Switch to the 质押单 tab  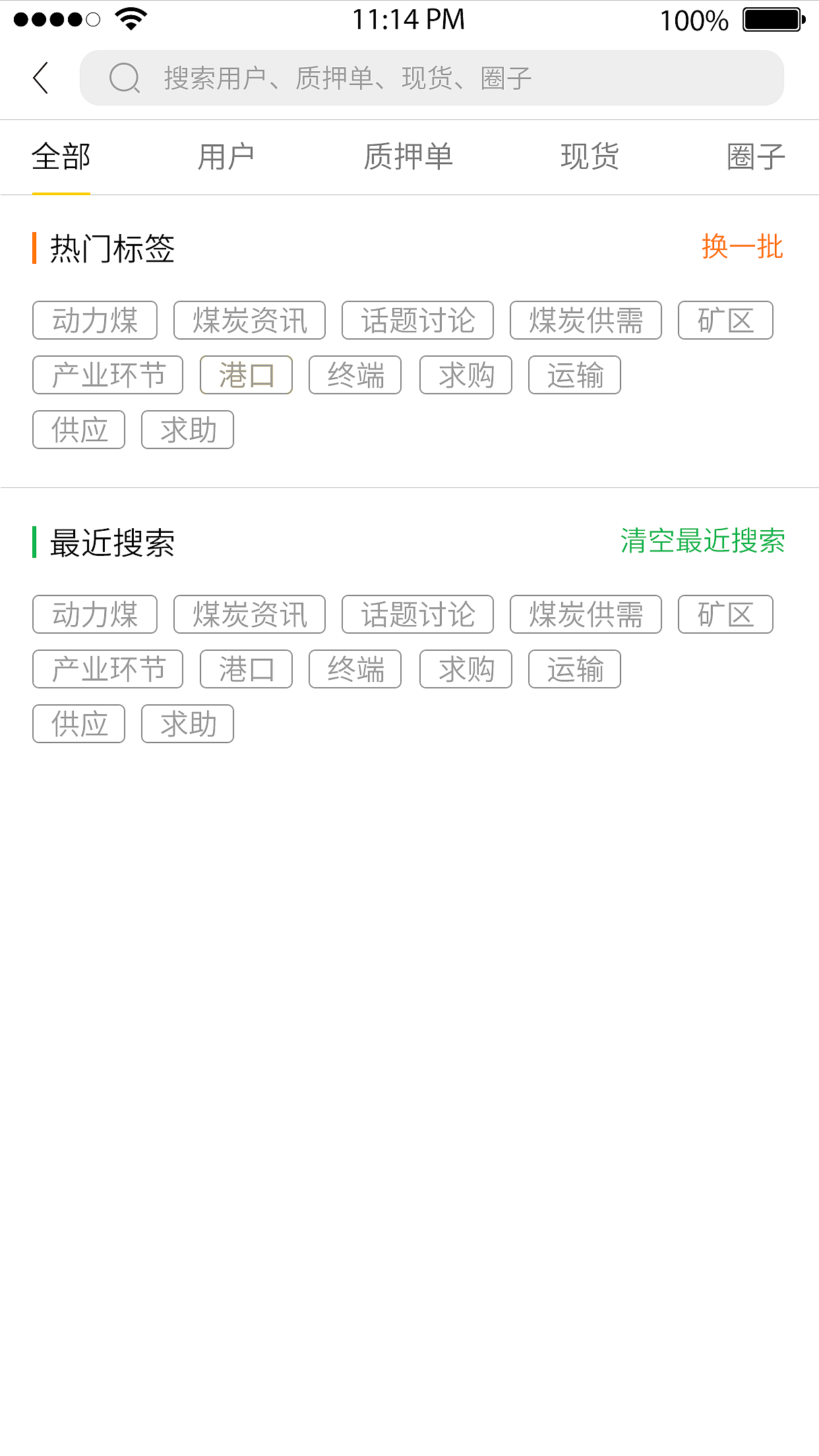click(x=409, y=157)
